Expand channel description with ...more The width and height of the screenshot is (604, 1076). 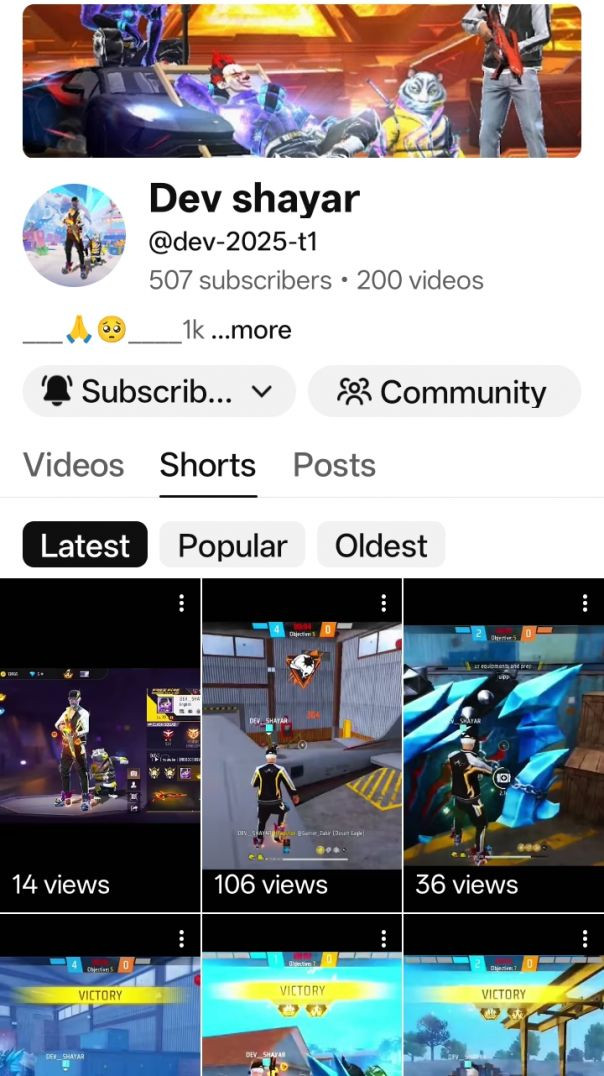pos(251,330)
